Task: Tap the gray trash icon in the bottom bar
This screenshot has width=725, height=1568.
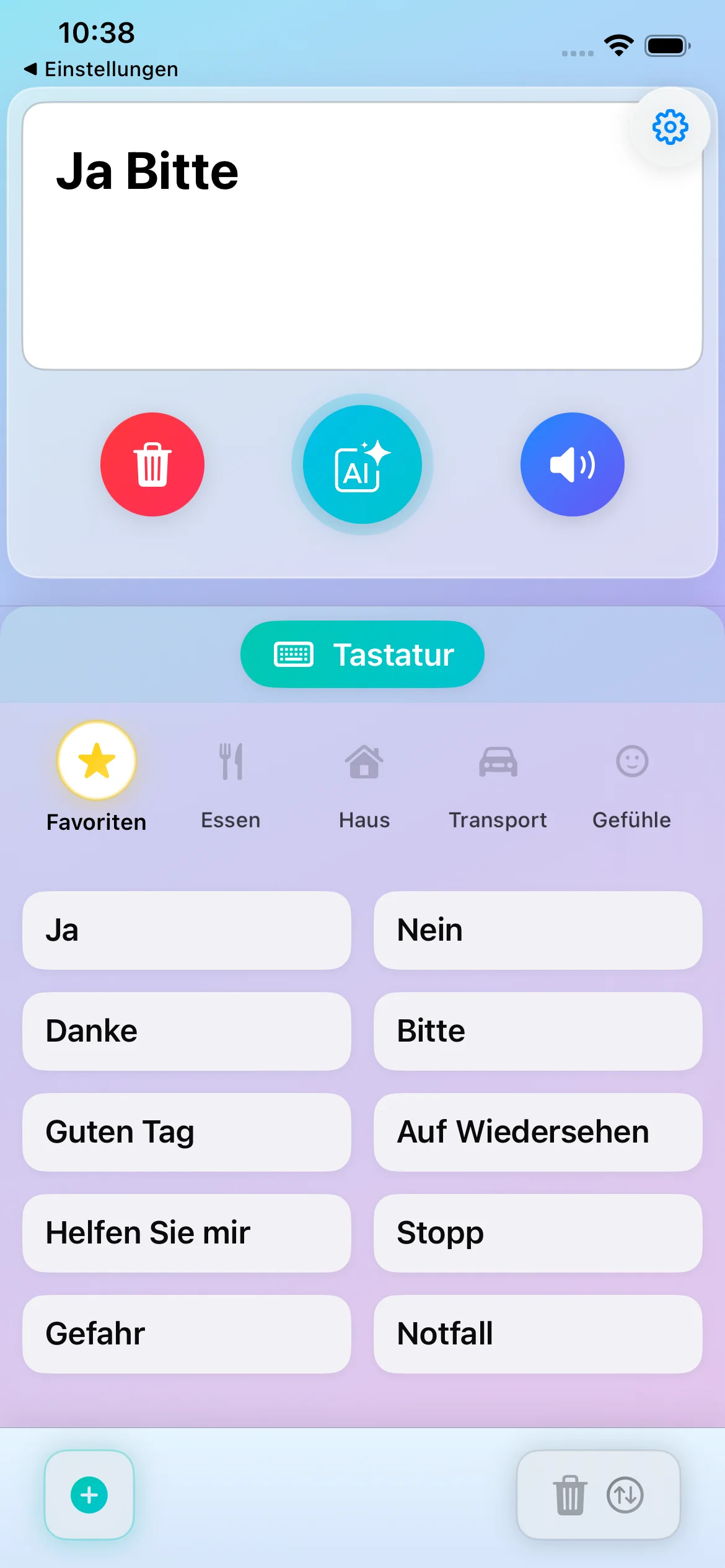Action: pyautogui.click(x=570, y=1495)
